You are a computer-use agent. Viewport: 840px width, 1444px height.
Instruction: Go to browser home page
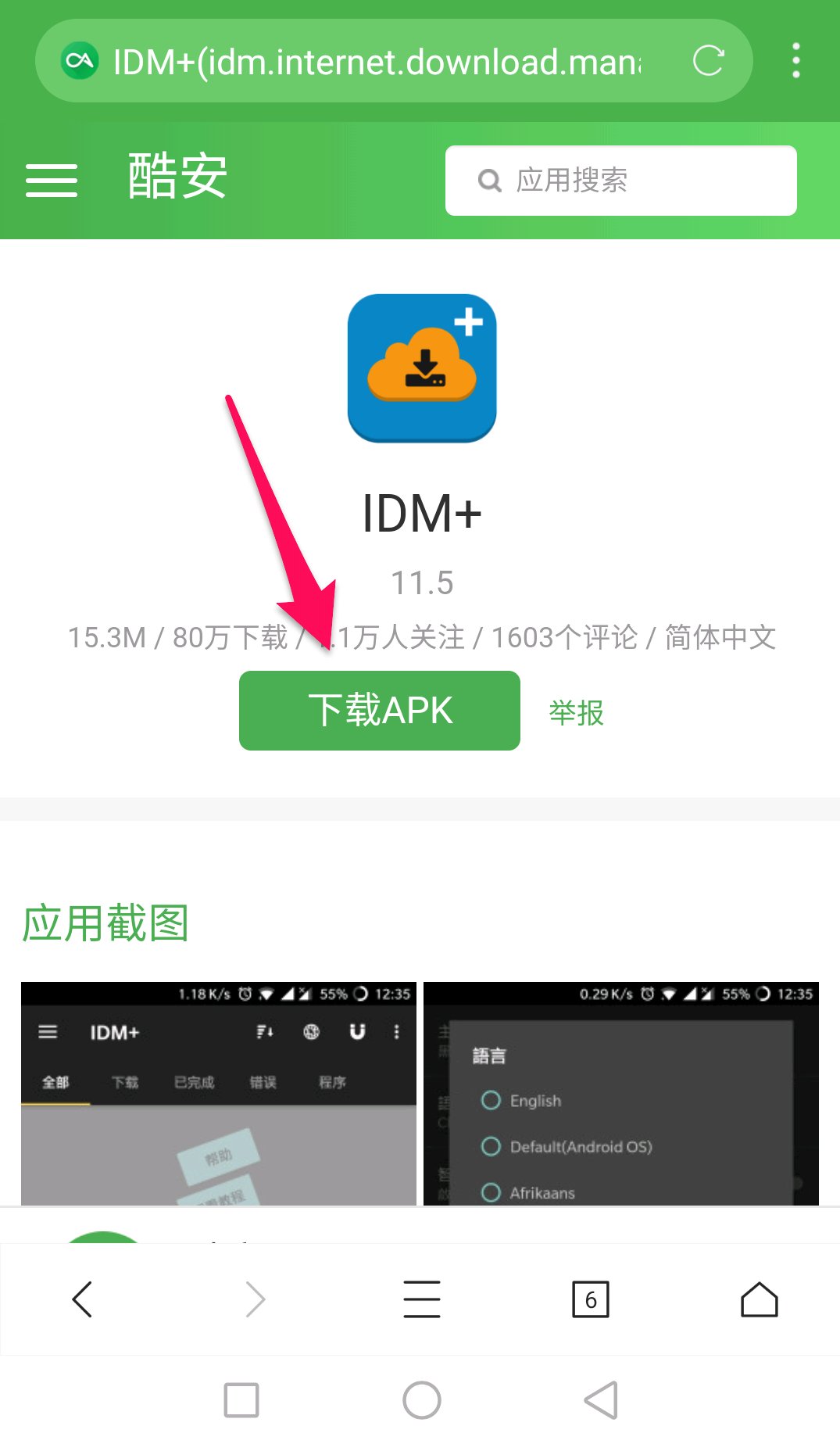pos(759,1299)
